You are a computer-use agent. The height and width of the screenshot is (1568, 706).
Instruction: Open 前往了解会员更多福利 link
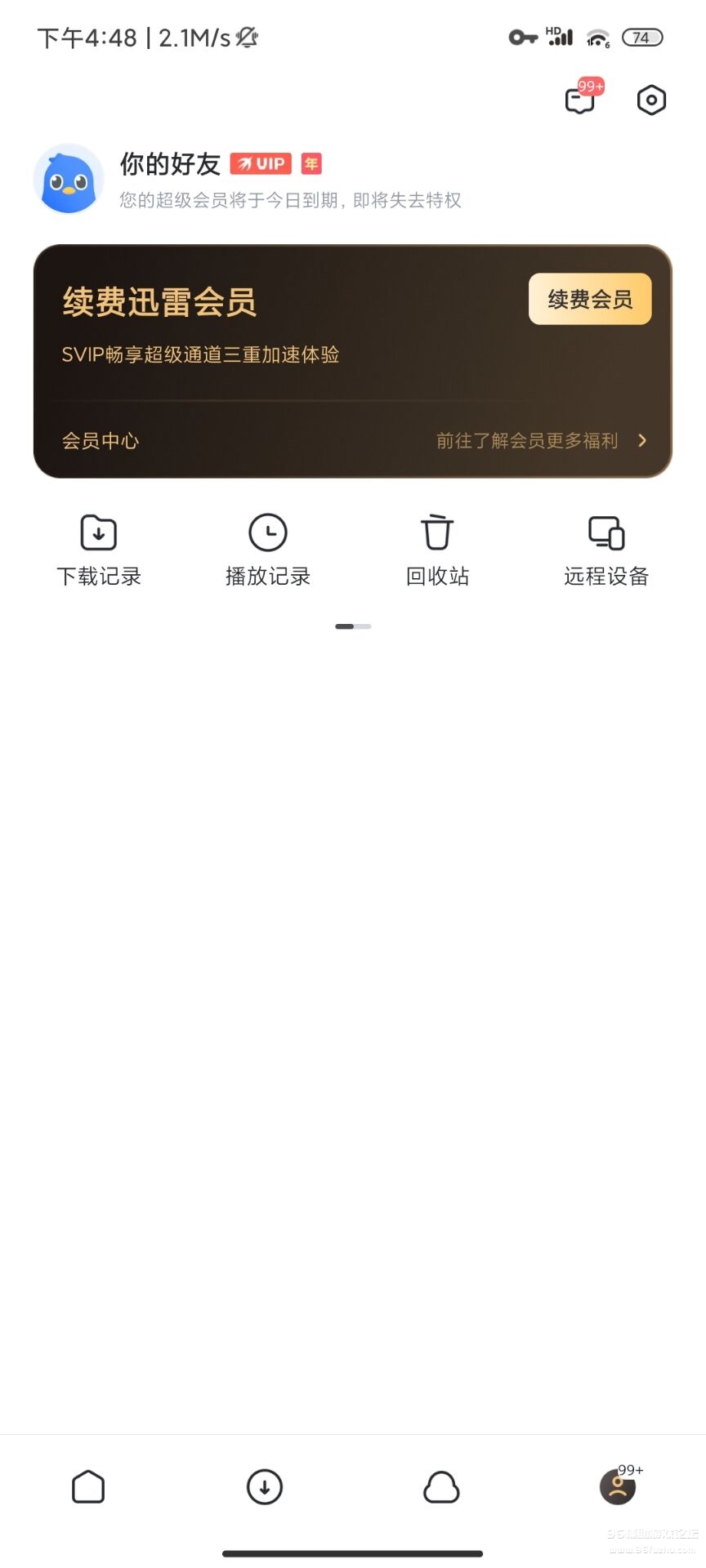click(x=541, y=441)
